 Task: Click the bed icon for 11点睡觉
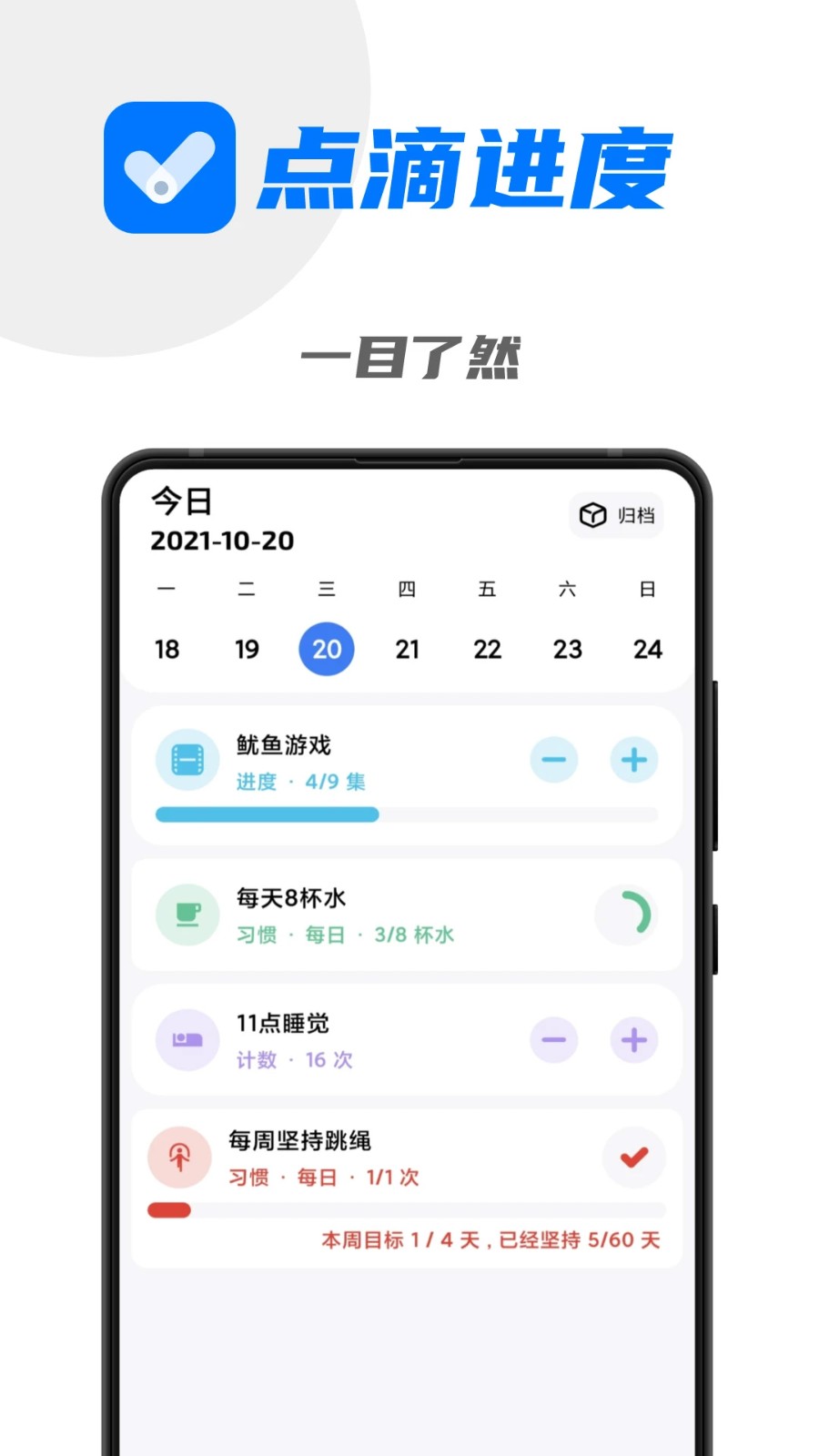coord(187,1040)
